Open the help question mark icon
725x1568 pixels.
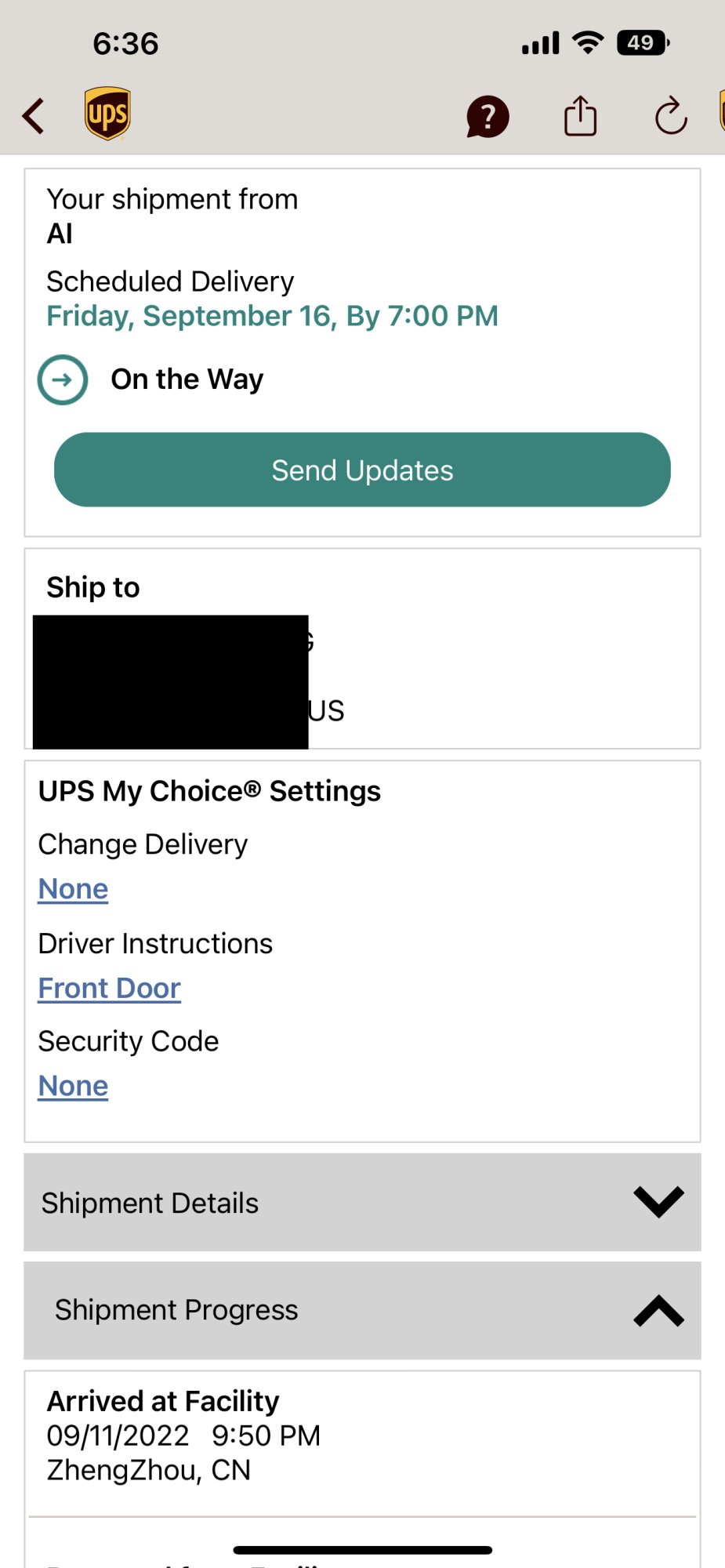(488, 117)
